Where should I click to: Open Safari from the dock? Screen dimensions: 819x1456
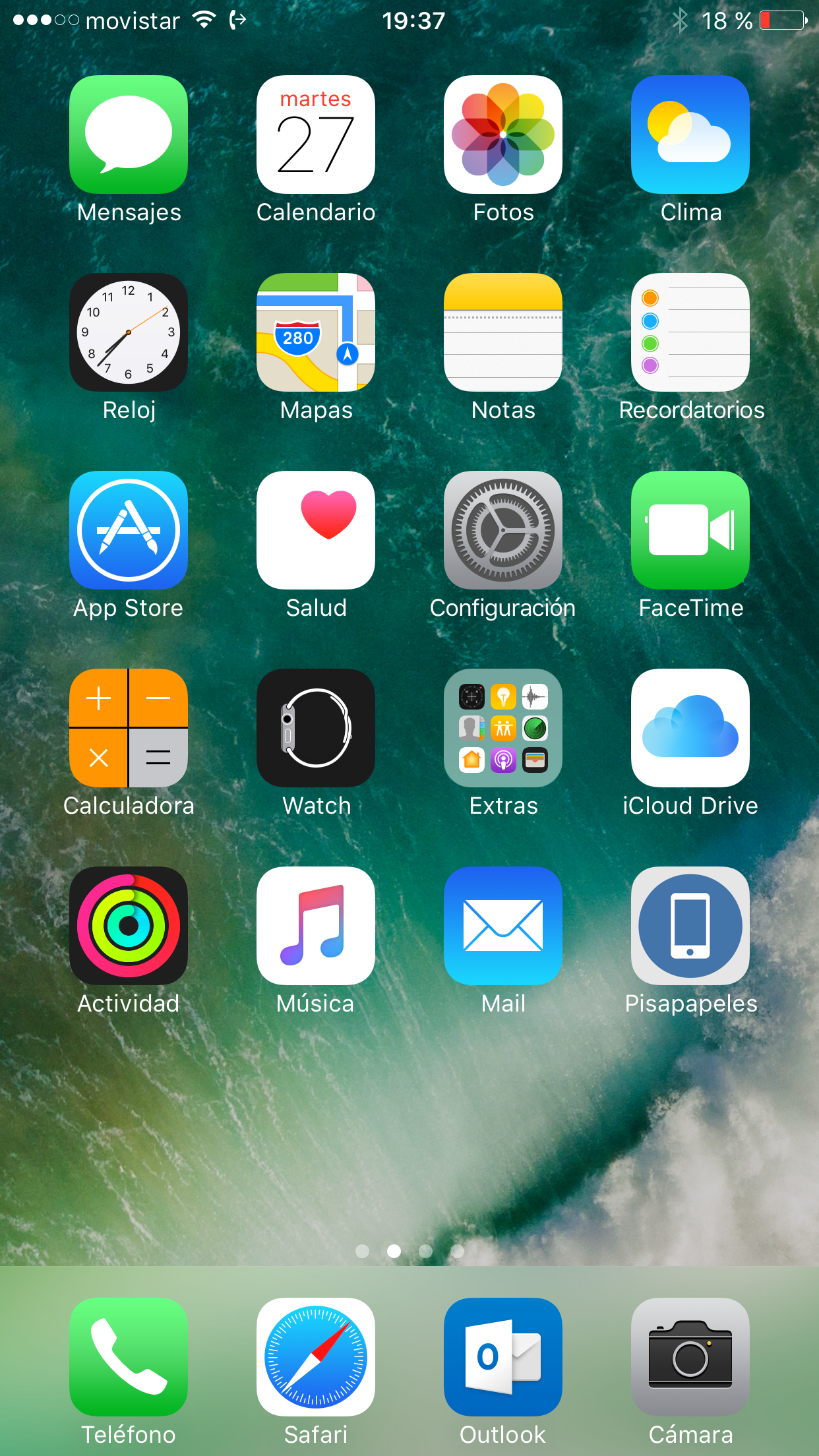click(316, 1357)
